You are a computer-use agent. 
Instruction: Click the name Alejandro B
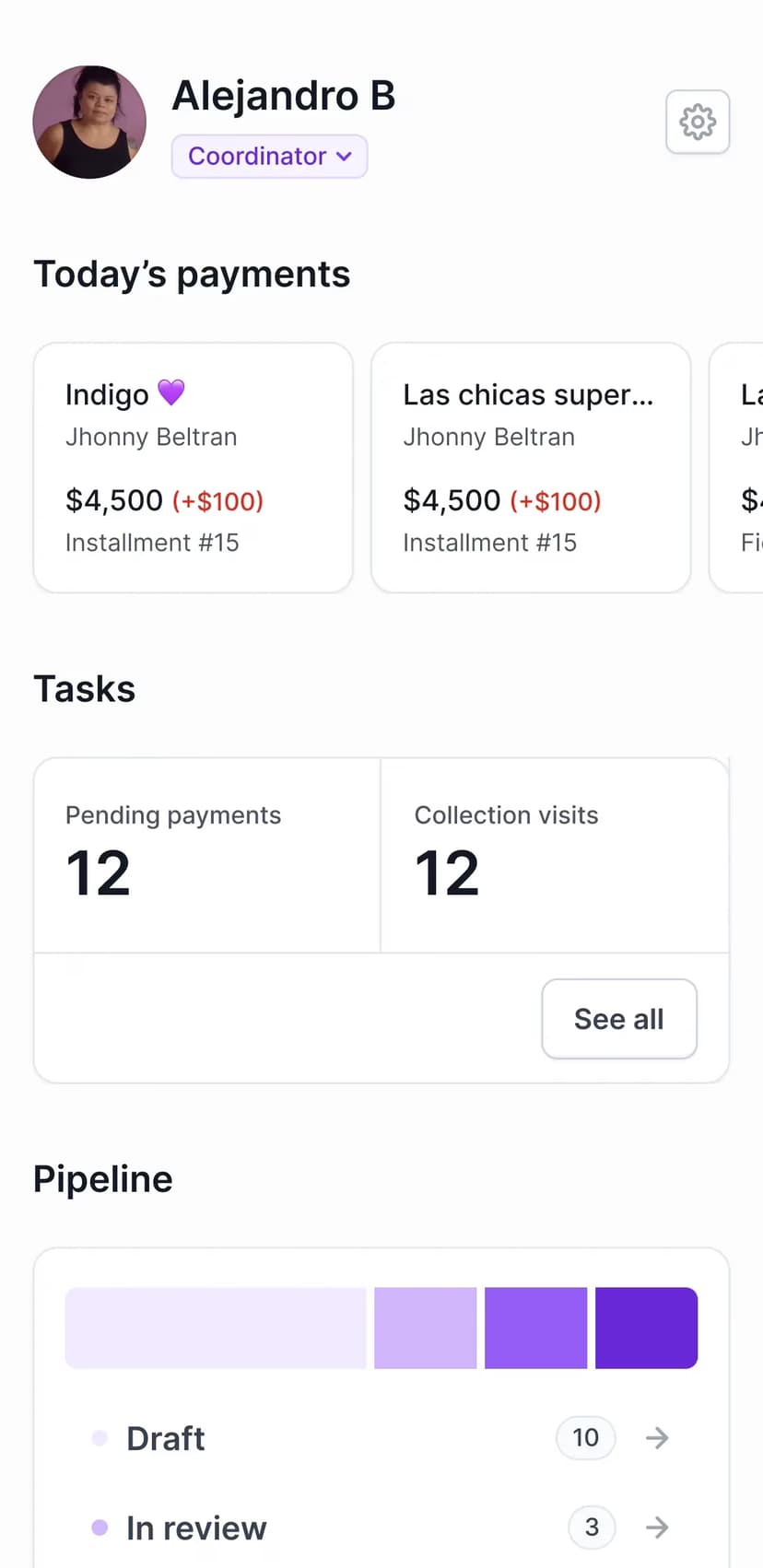click(284, 95)
